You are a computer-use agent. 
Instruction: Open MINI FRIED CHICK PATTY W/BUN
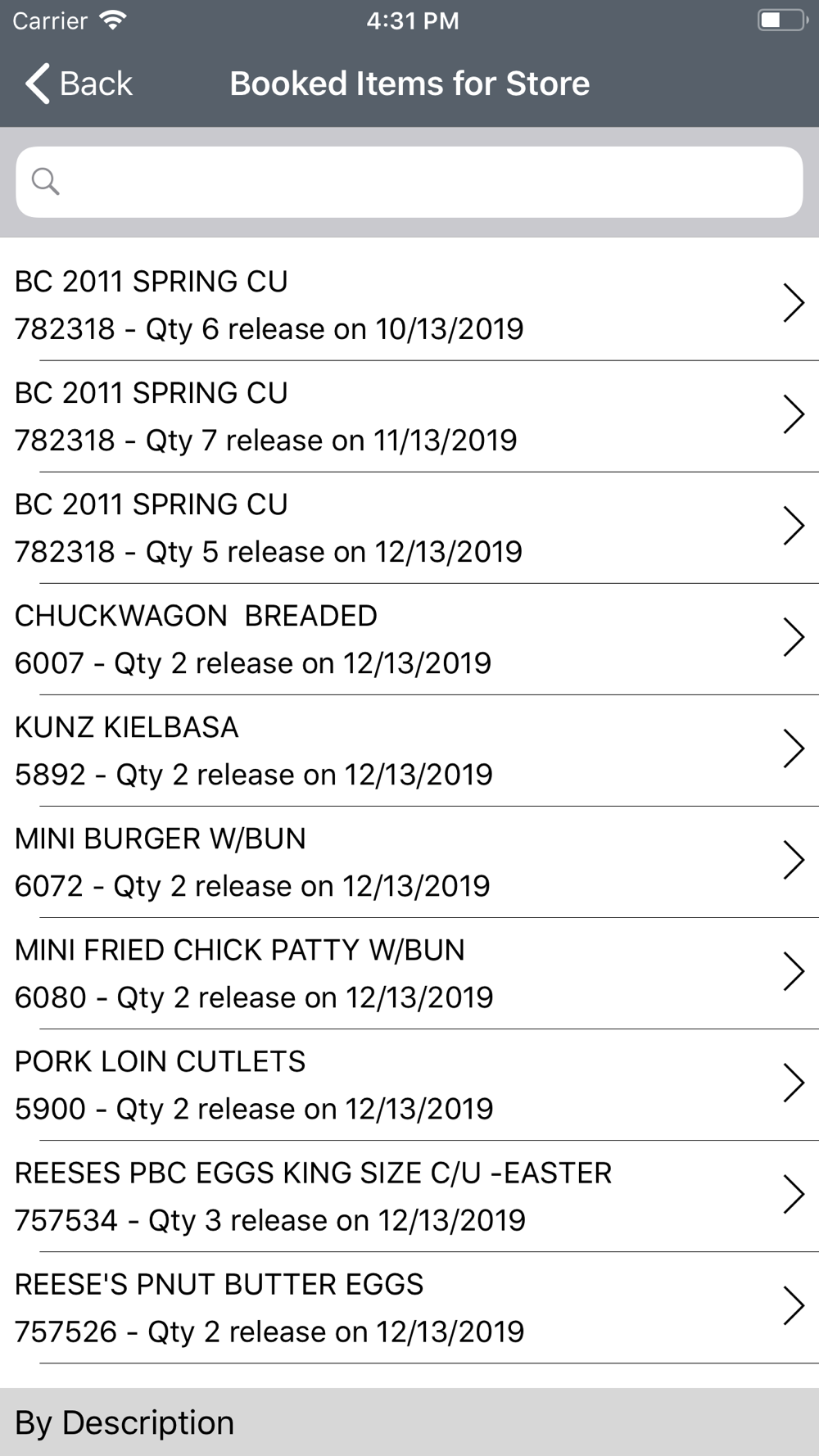(x=409, y=973)
